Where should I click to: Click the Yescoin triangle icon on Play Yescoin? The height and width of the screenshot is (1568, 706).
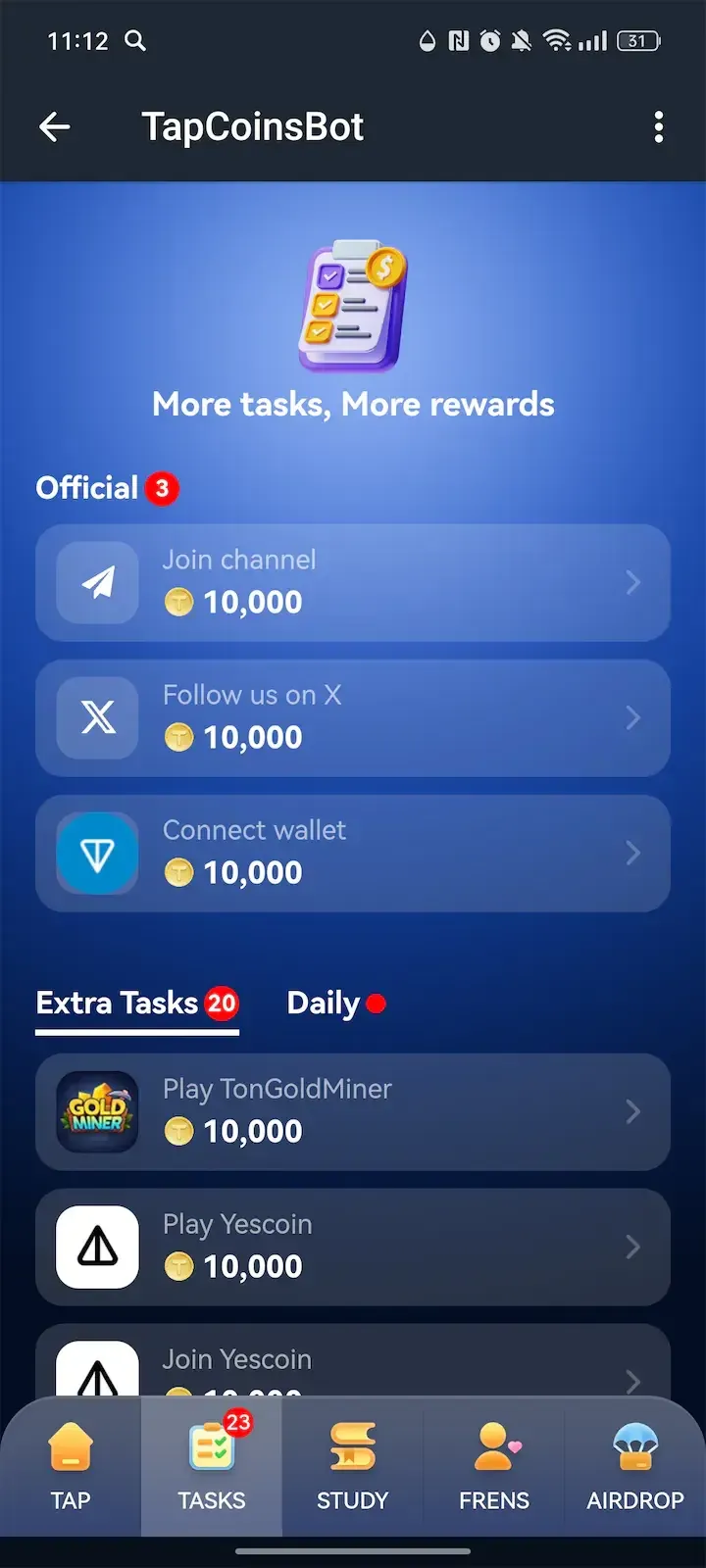pyautogui.click(x=95, y=1247)
